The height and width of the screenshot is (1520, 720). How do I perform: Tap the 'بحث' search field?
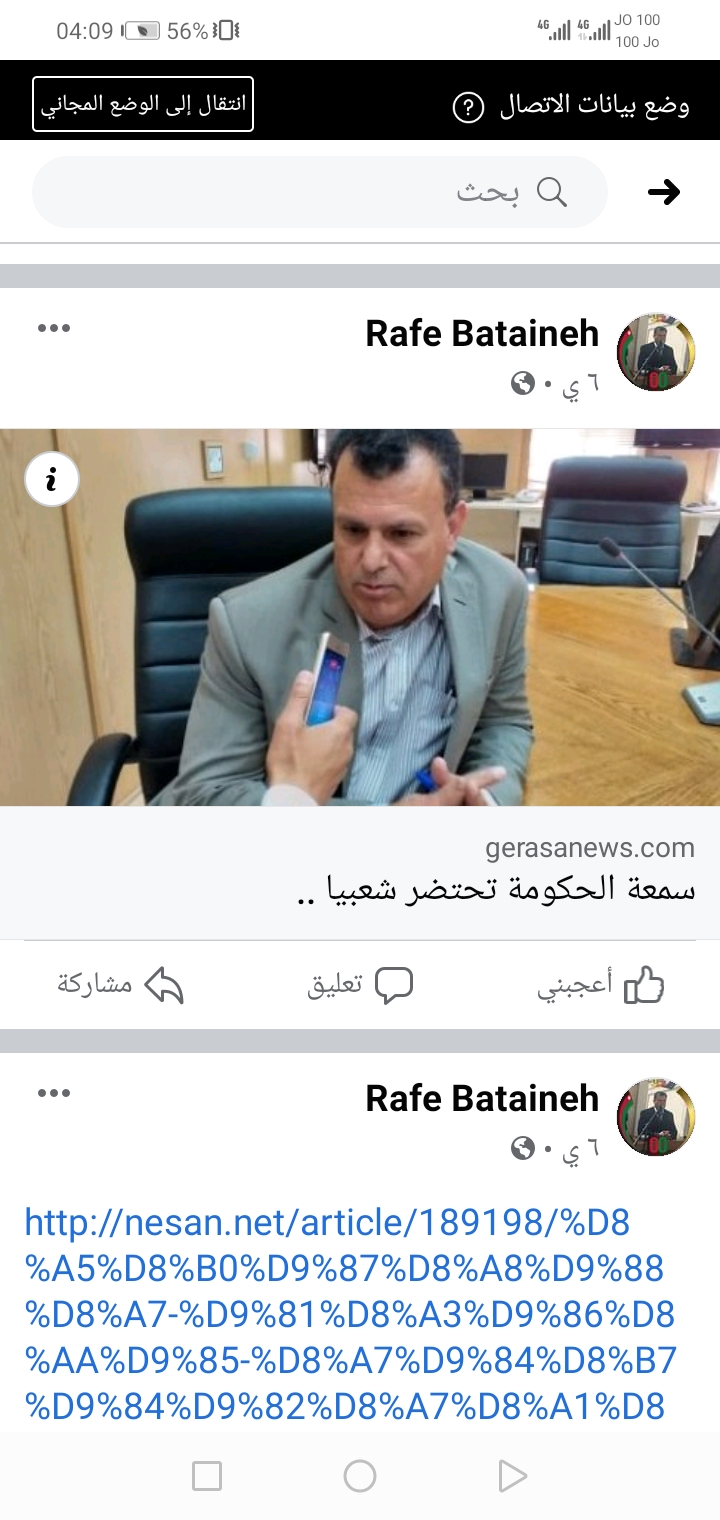point(320,192)
